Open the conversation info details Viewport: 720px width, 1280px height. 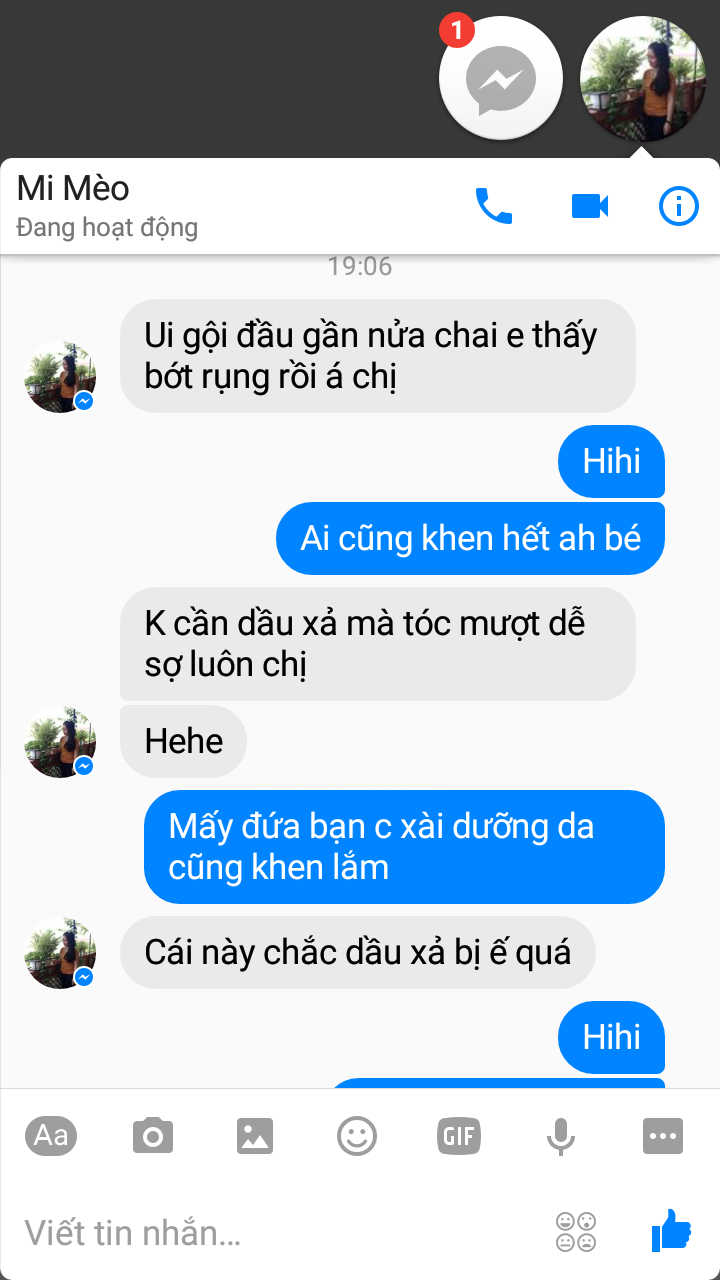pos(679,206)
